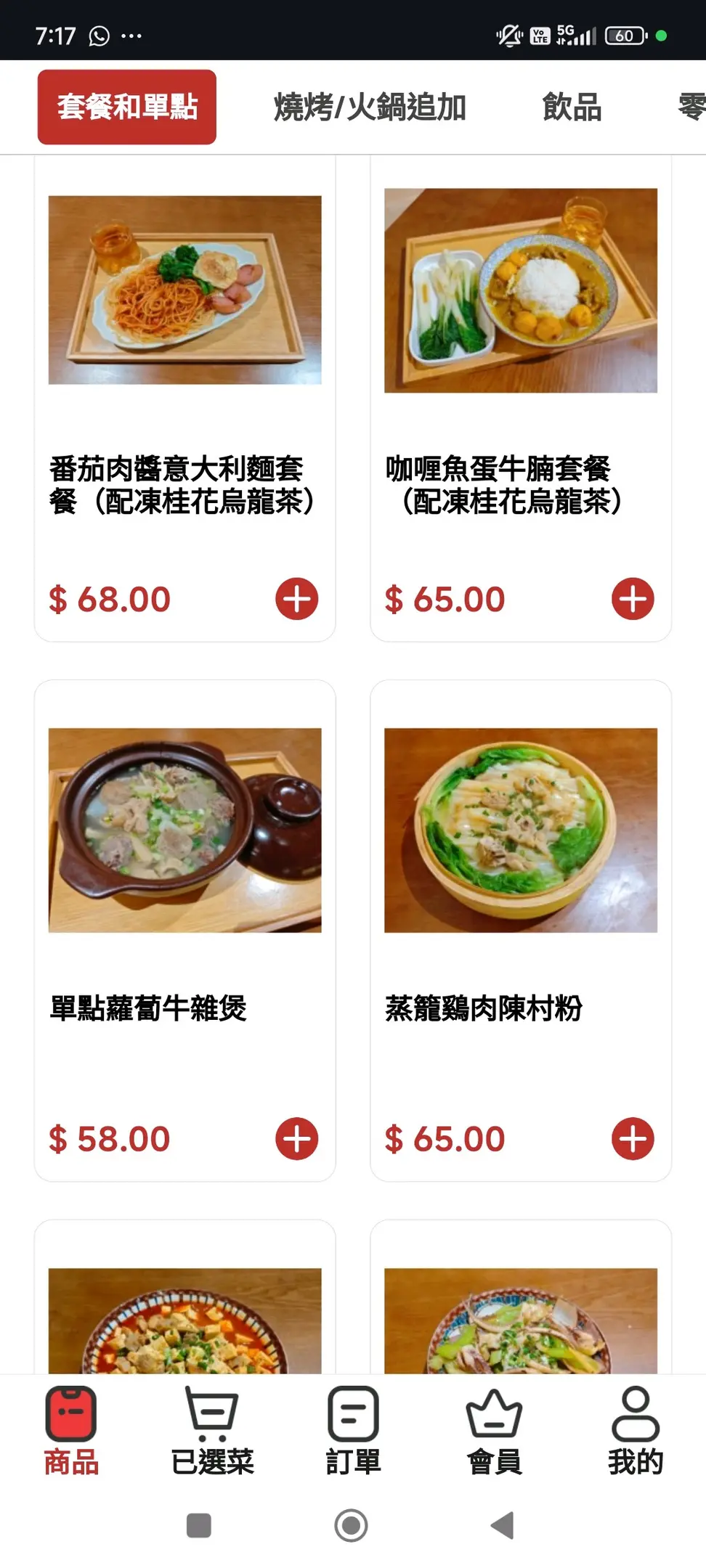Open the 已選菜 cart tab
706x1568 pixels.
click(212, 1431)
